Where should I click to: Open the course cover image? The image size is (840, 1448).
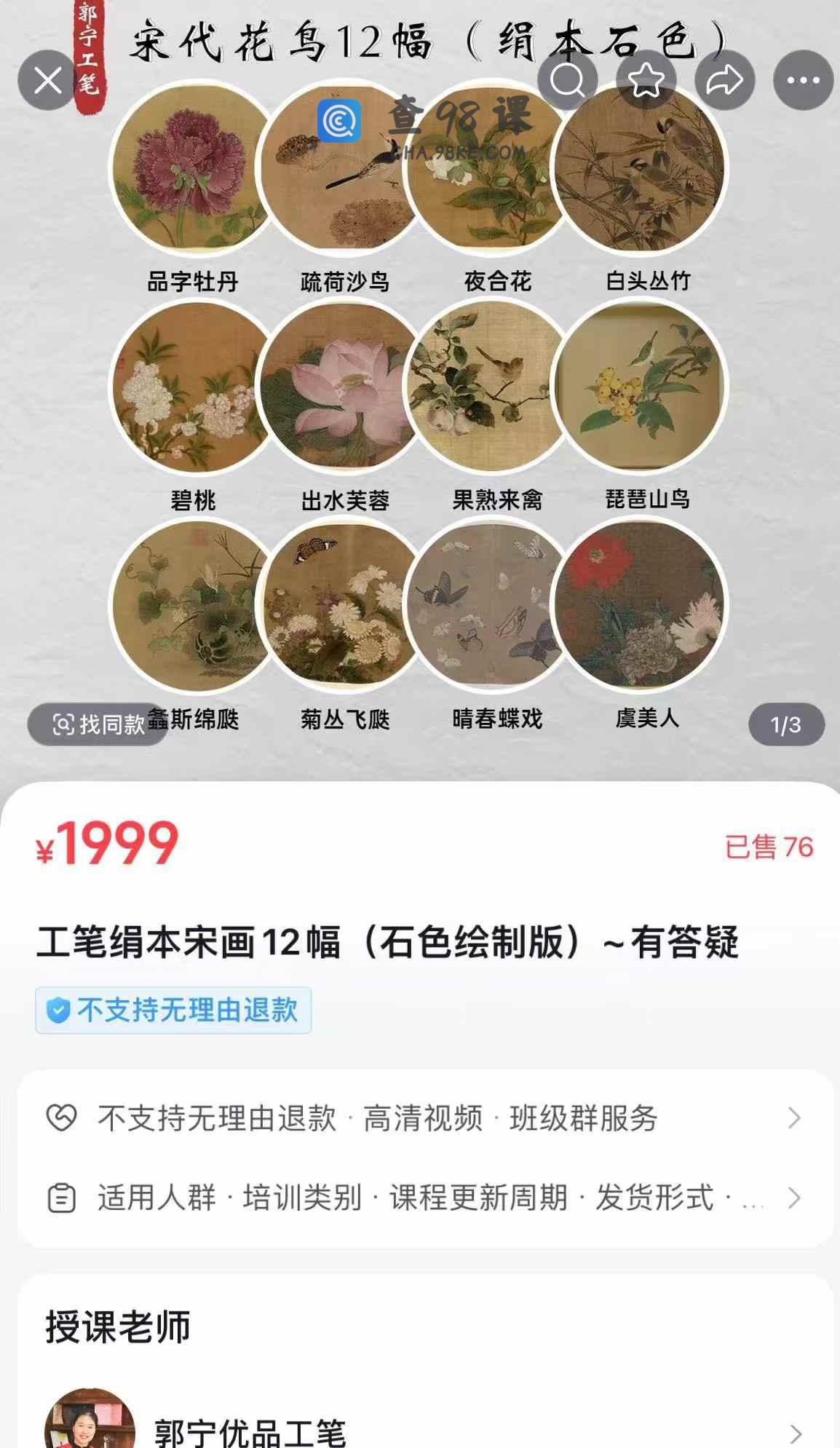pyautogui.click(x=420, y=390)
